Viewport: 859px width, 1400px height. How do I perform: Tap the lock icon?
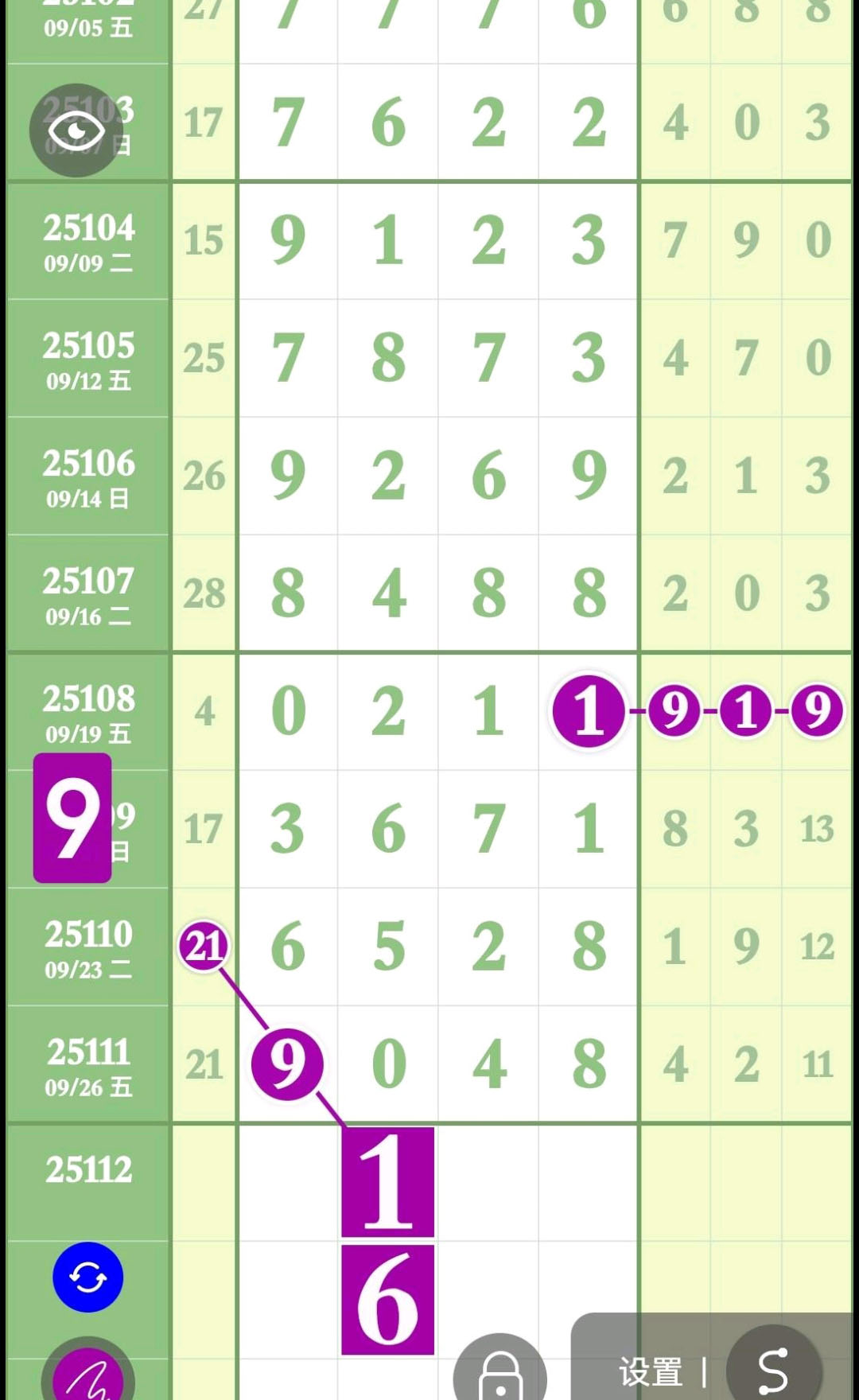pyautogui.click(x=500, y=1370)
